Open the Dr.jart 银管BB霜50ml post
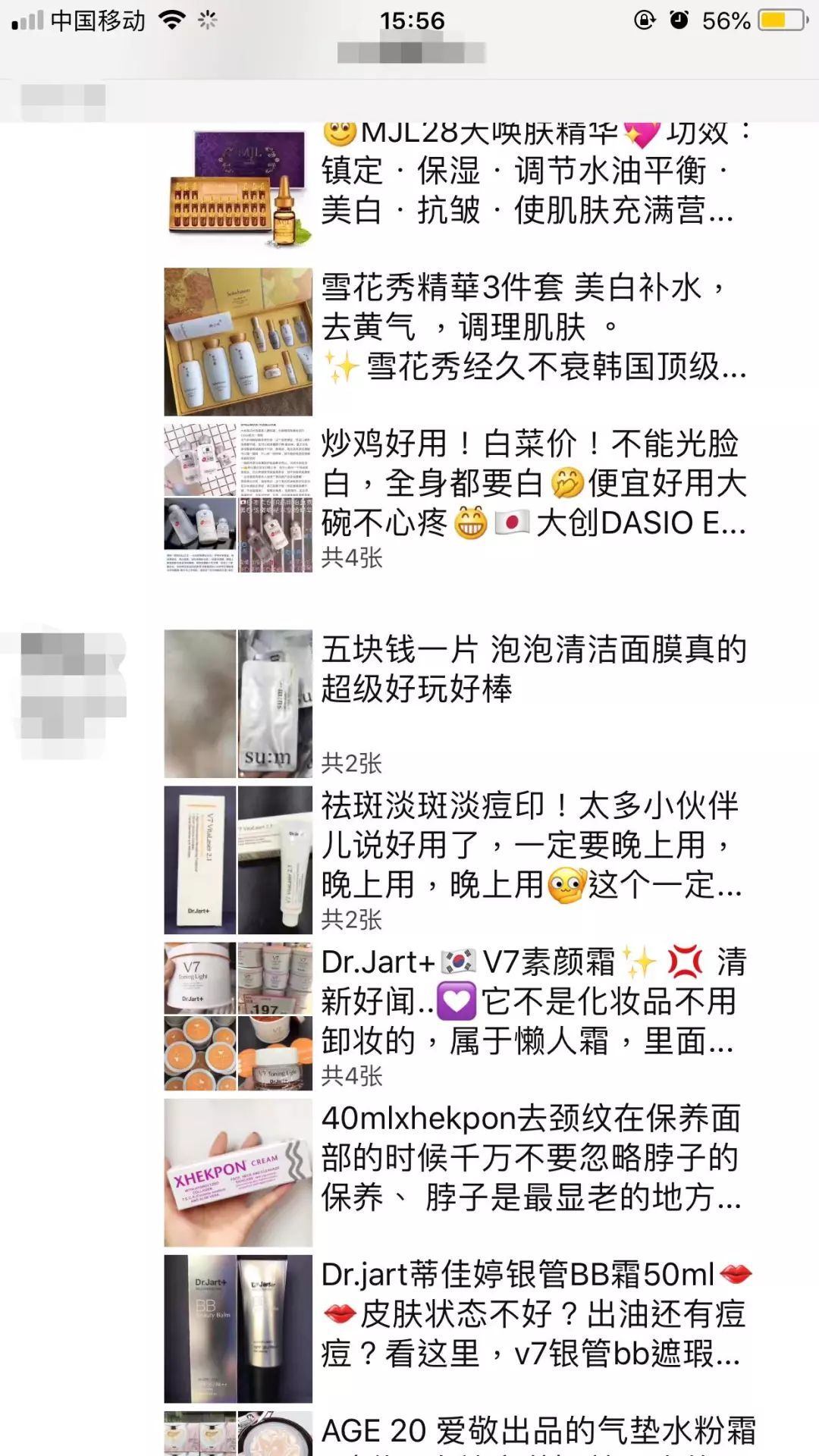819x1456 pixels. tap(531, 1313)
